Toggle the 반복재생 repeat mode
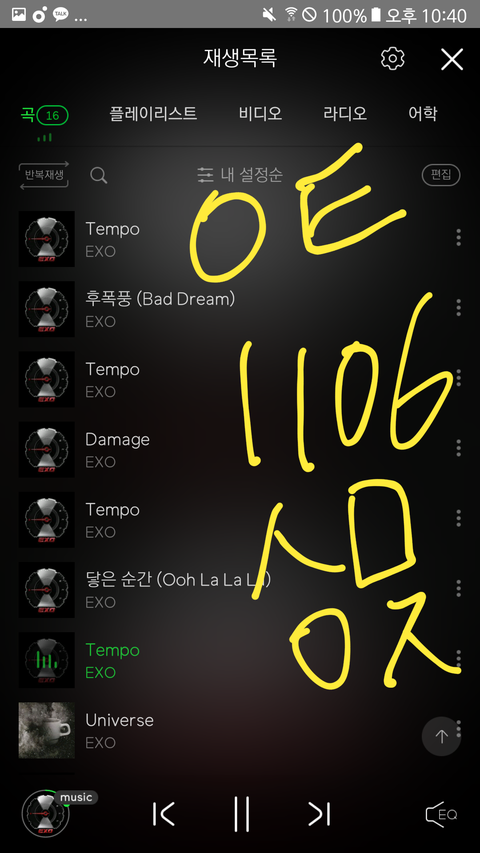This screenshot has width=480, height=853. click(44, 175)
